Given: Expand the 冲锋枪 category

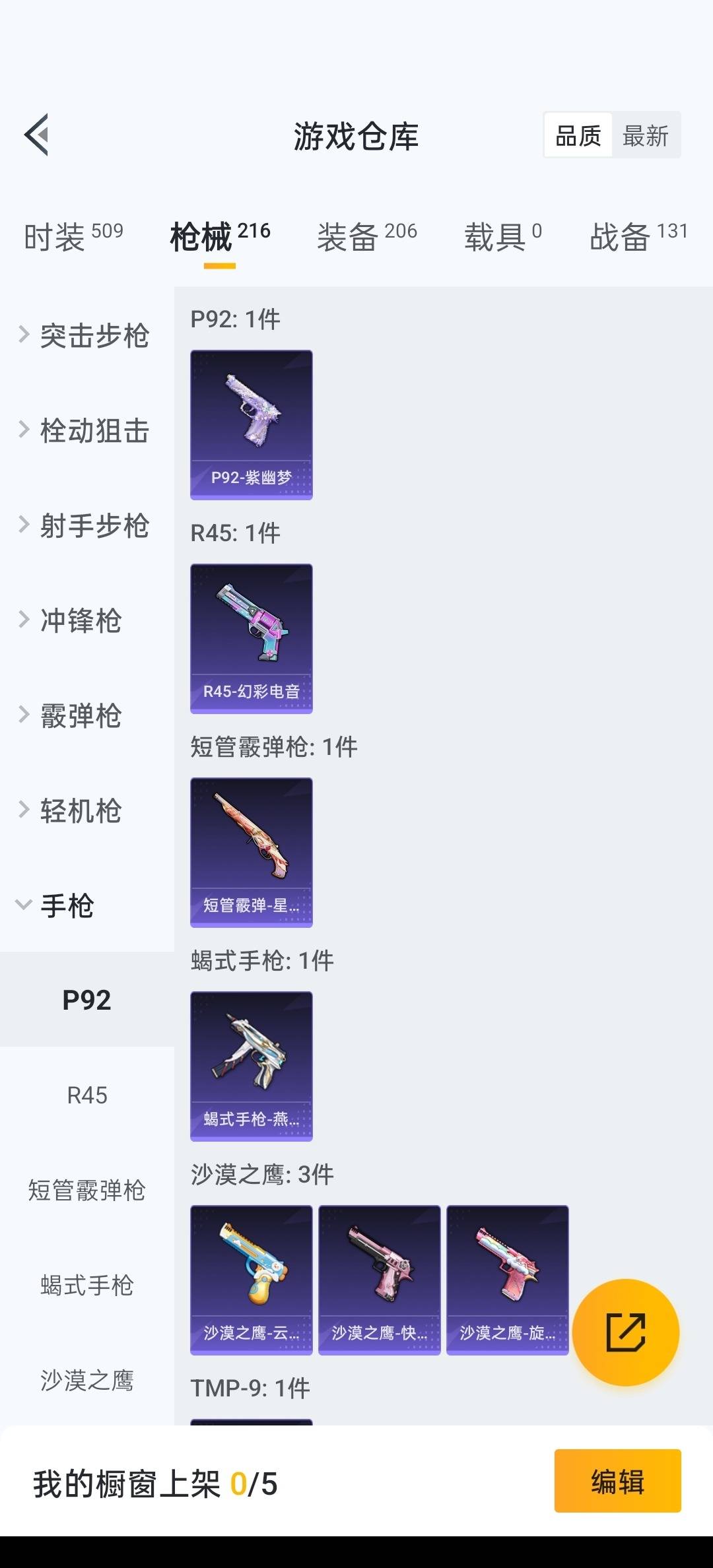Looking at the screenshot, I should point(73,620).
